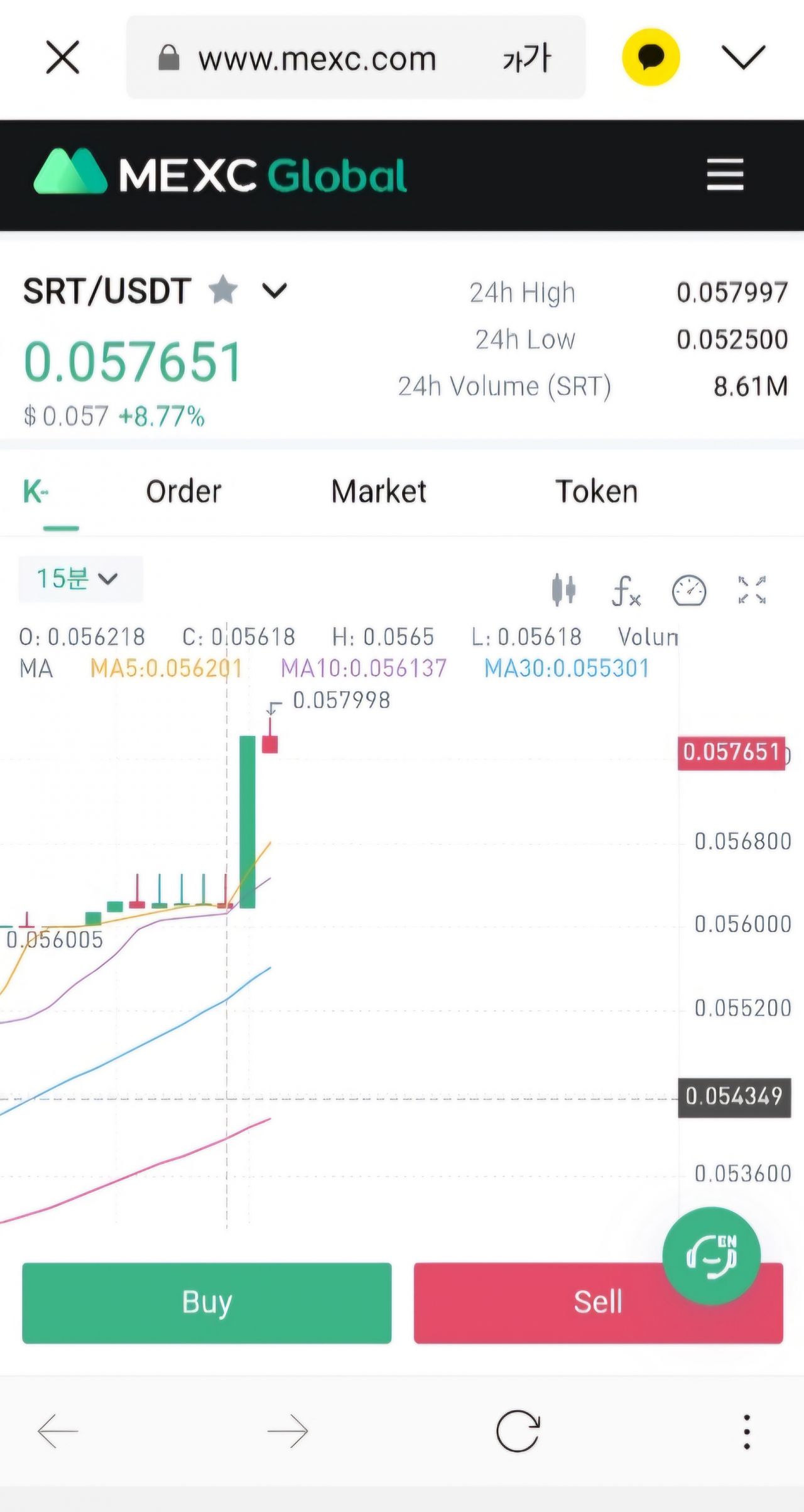The image size is (804, 1512).
Task: Change the candlestick chart type
Action: point(563,590)
